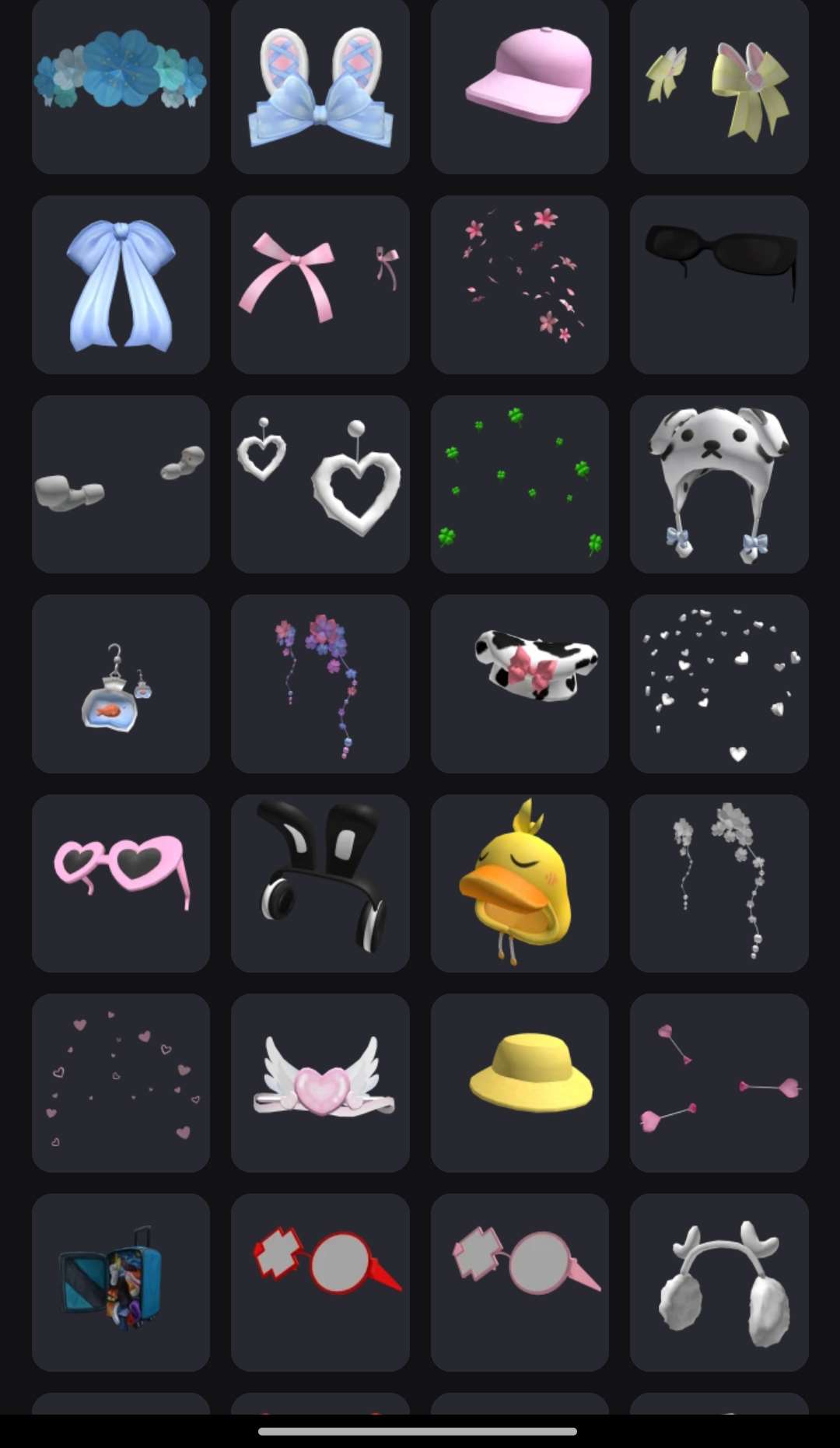Viewport: 840px width, 1448px height.
Task: Pick the yellow duck hood
Action: click(x=520, y=883)
